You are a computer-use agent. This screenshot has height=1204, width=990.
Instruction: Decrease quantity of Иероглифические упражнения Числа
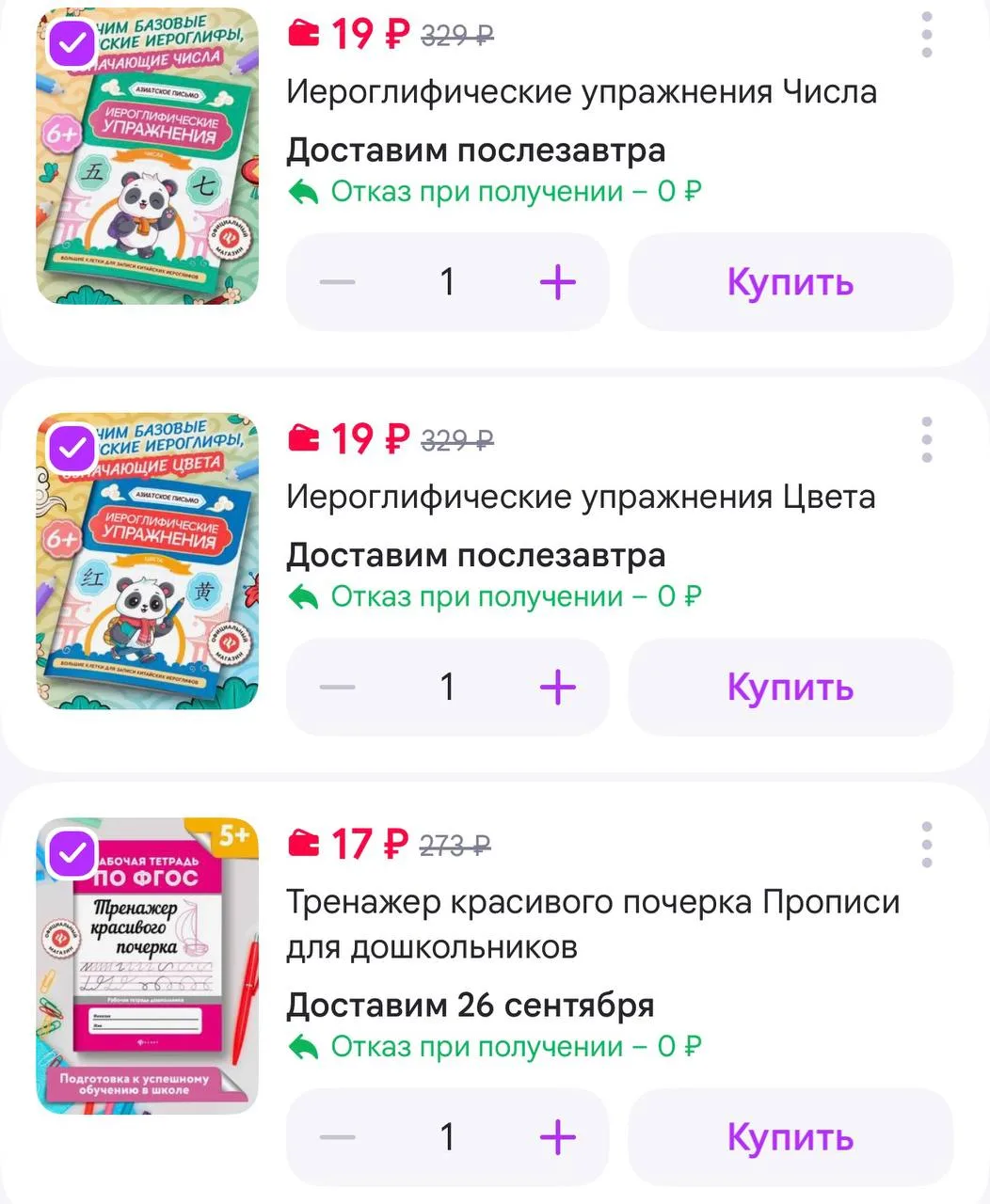[337, 282]
